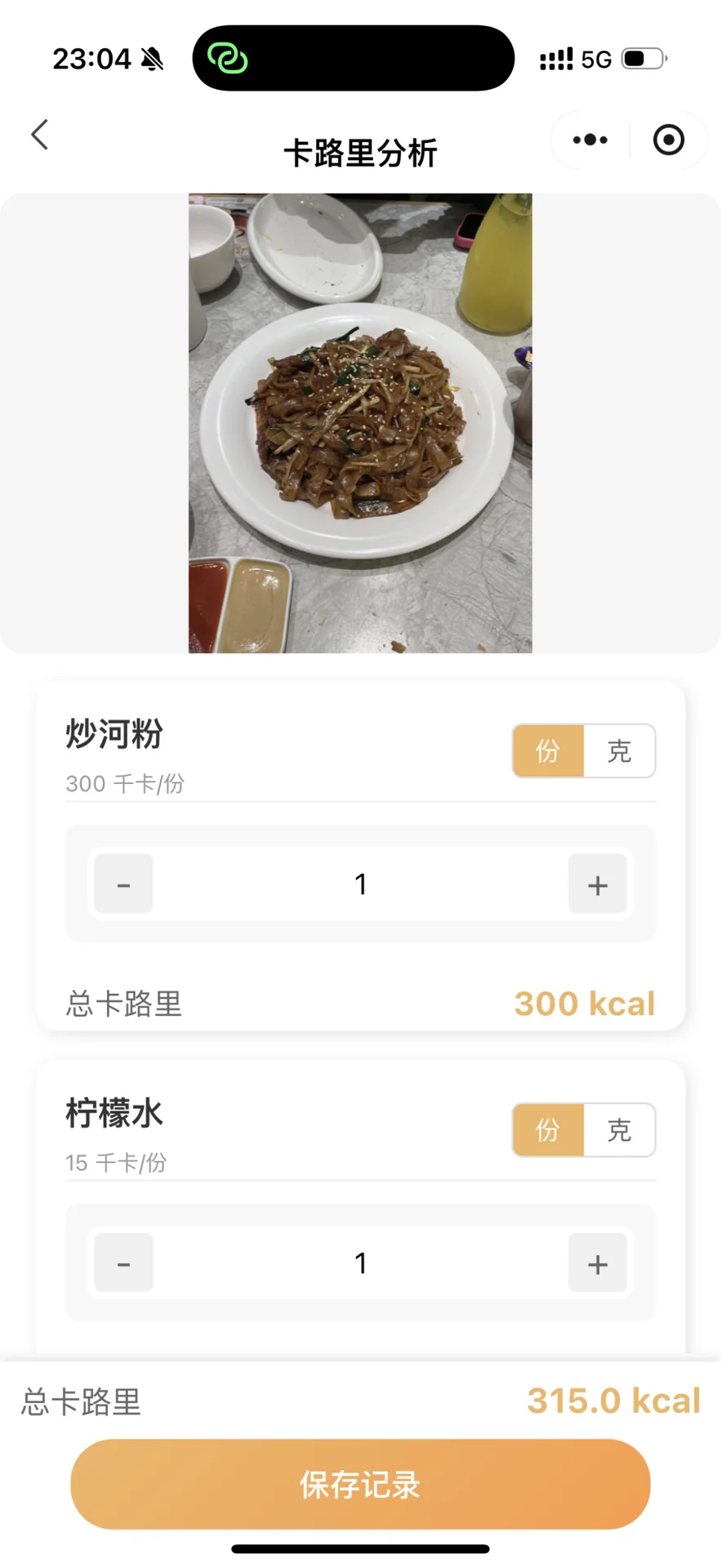Open the mini program overflow menu
This screenshot has width=721, height=1568.
[x=590, y=140]
